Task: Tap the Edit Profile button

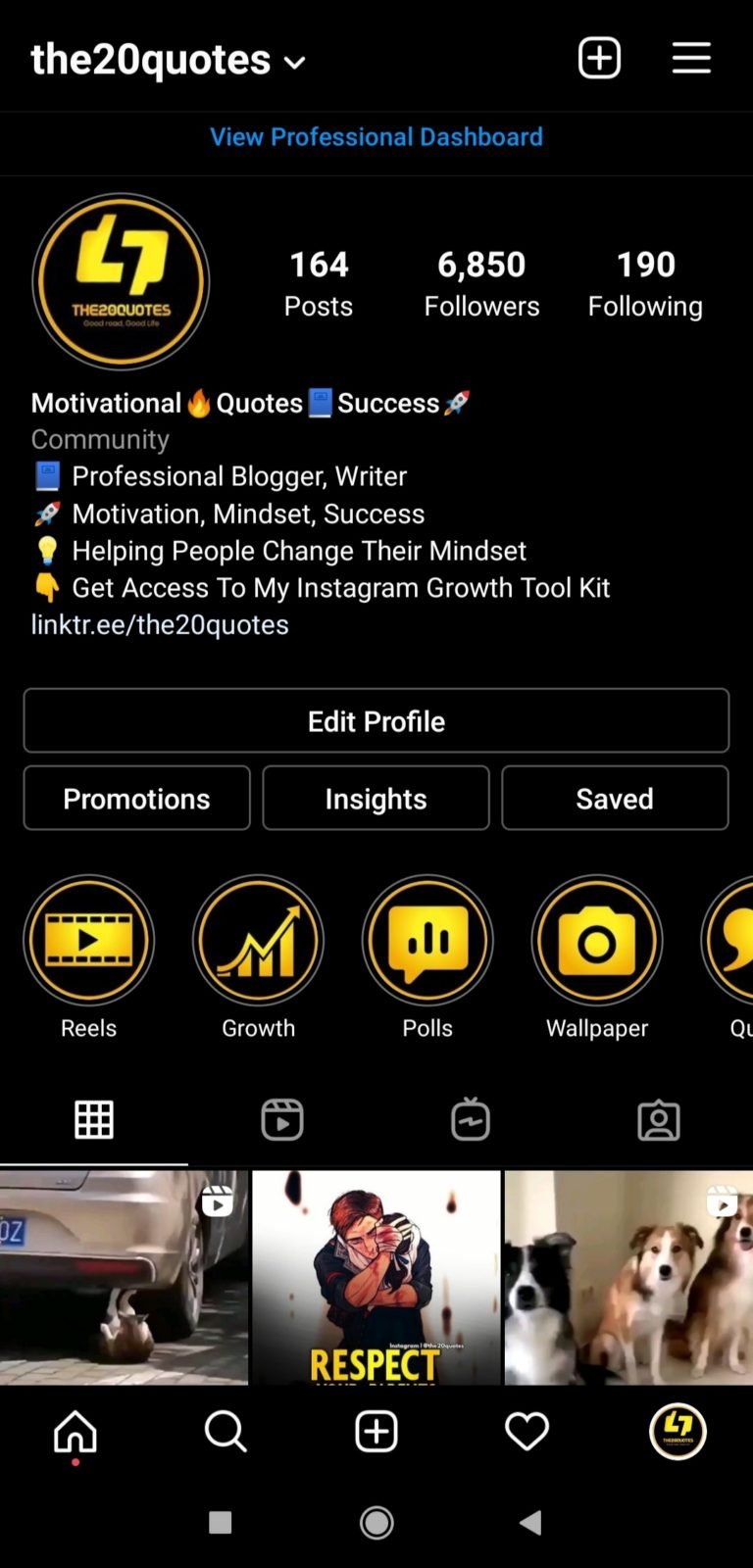Action: pos(376,721)
